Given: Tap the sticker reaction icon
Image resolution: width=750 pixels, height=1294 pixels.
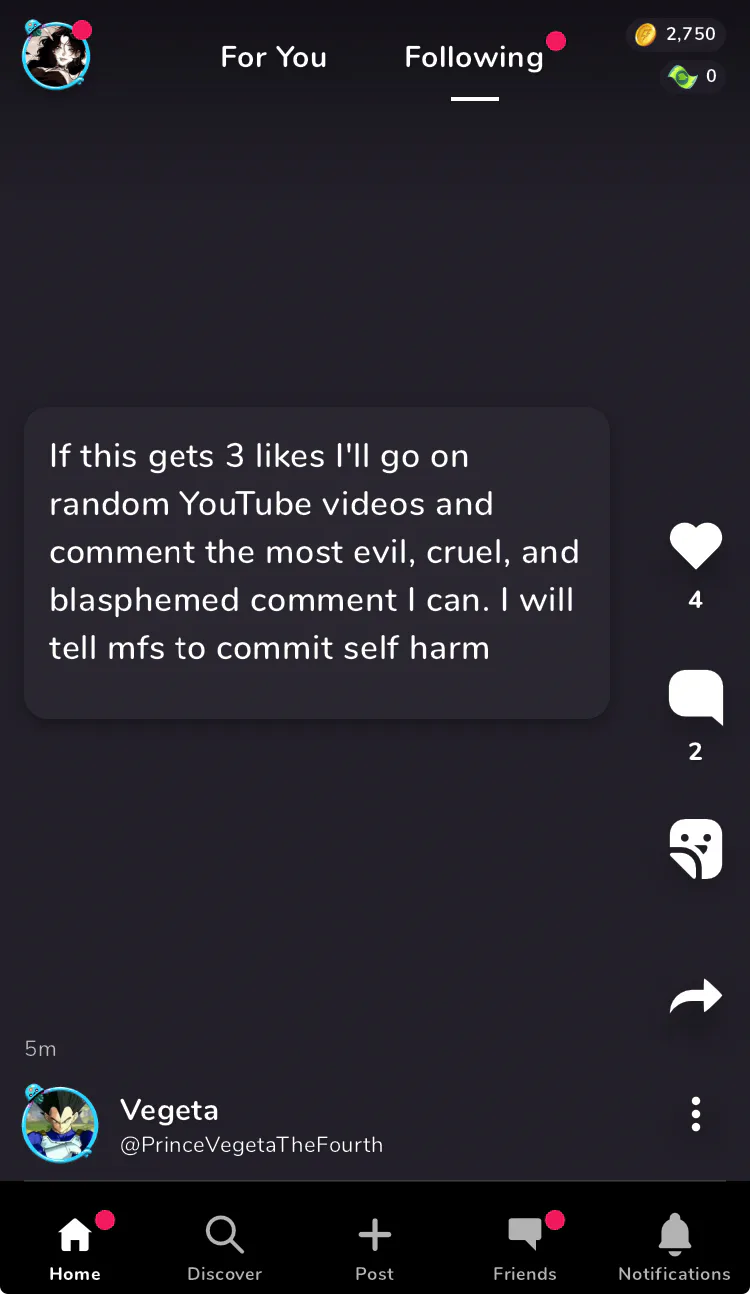Looking at the screenshot, I should coord(695,849).
